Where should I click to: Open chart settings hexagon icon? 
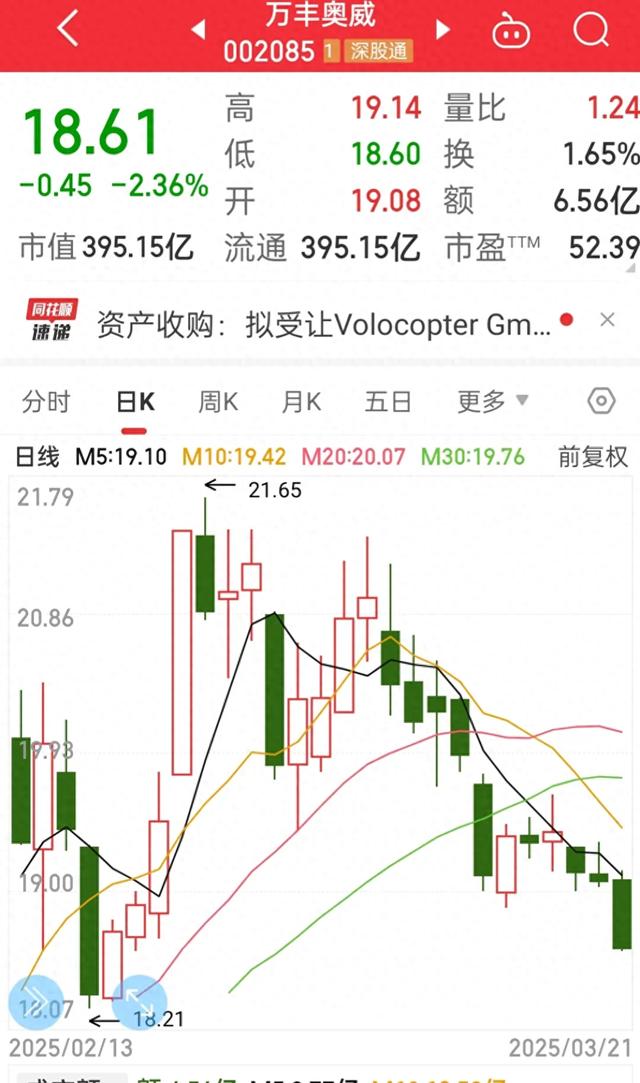[601, 401]
